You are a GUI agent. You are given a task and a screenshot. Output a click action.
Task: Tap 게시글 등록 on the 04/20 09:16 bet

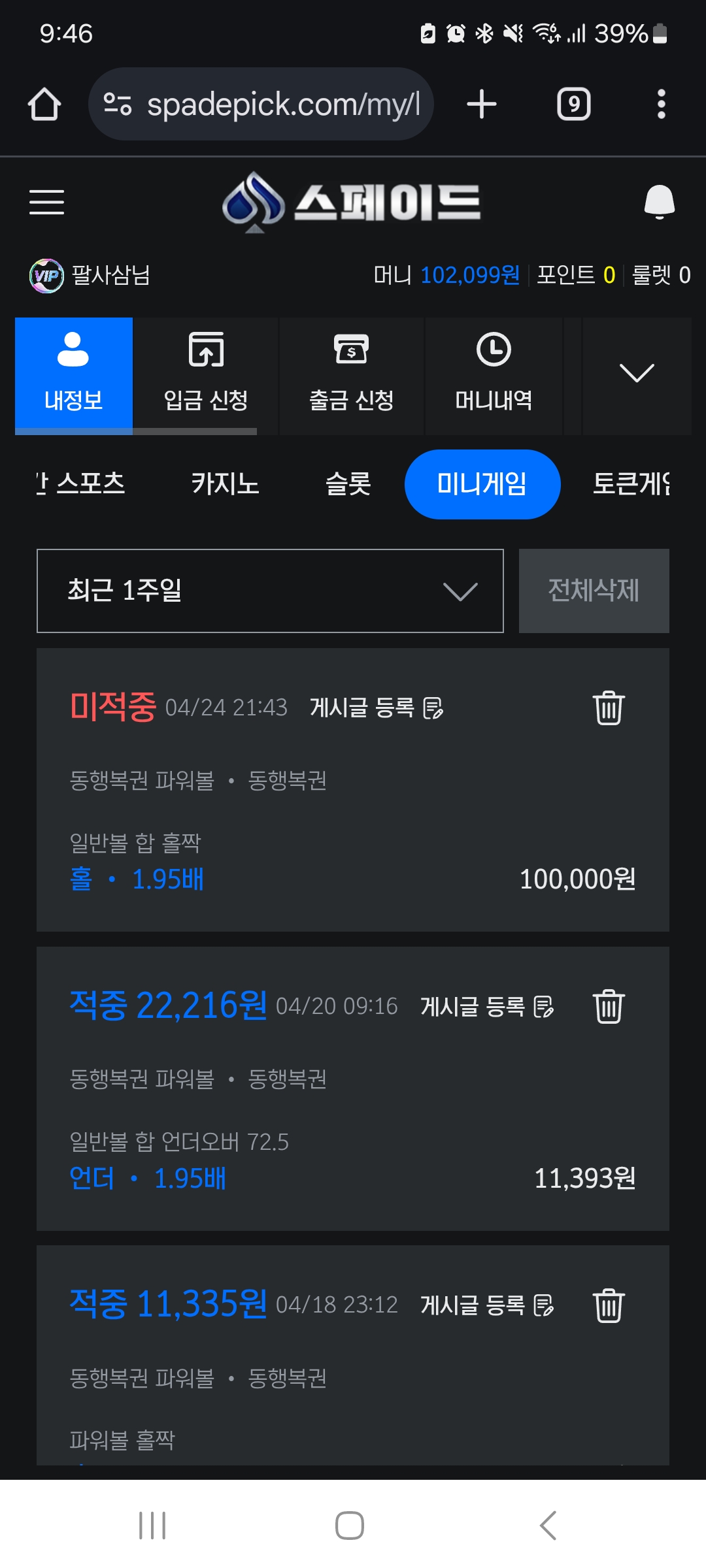487,1006
